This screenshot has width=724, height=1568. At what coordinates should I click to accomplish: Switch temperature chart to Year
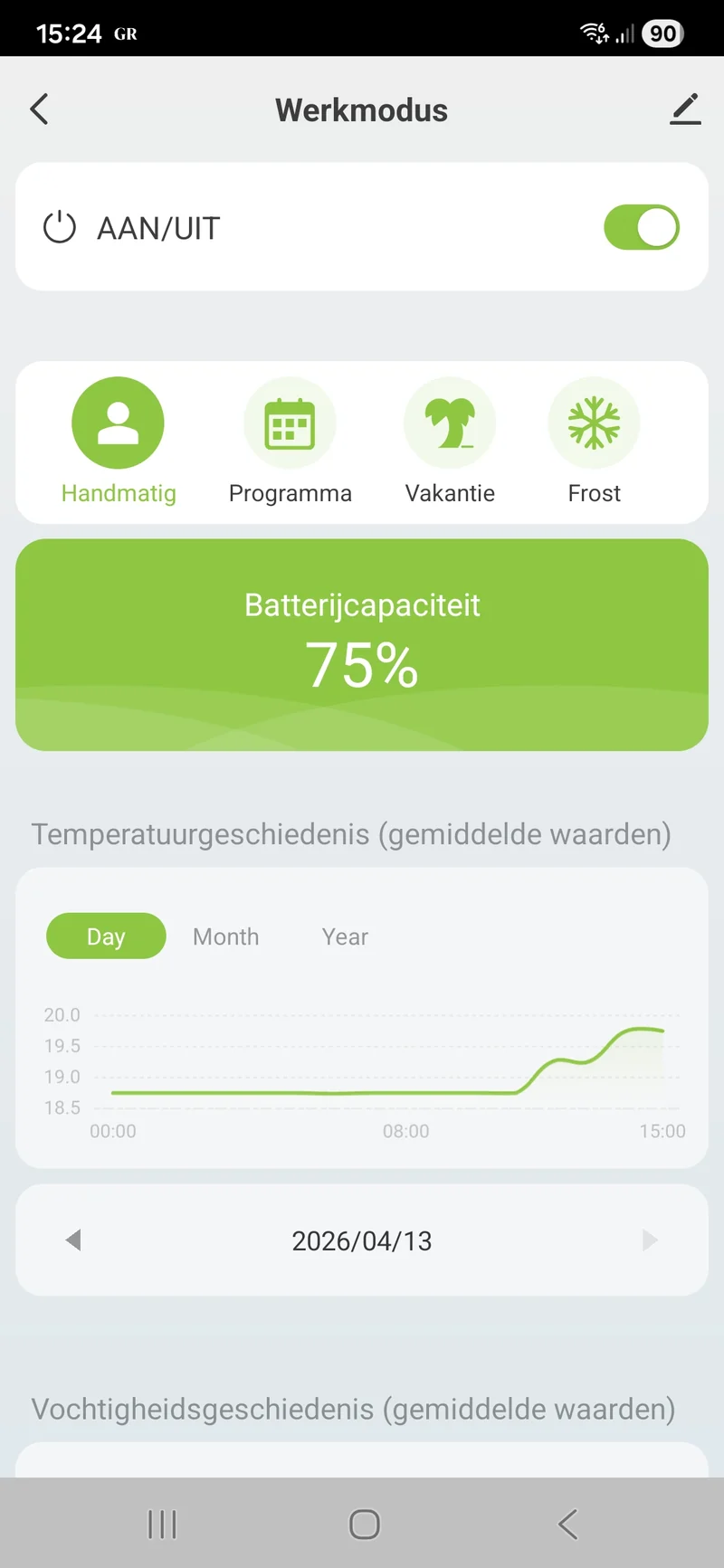345,936
